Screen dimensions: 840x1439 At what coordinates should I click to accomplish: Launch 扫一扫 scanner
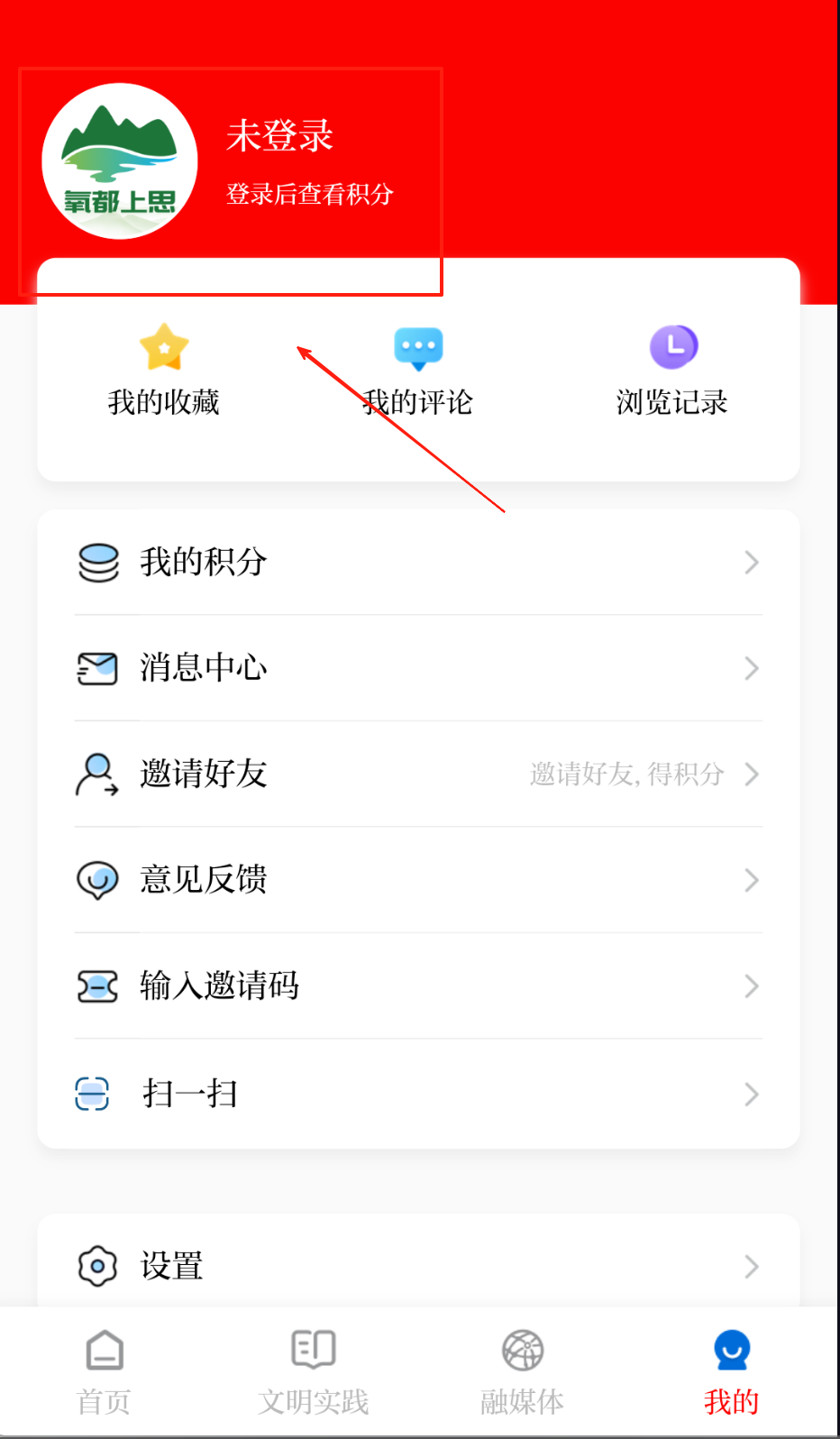(418, 1094)
